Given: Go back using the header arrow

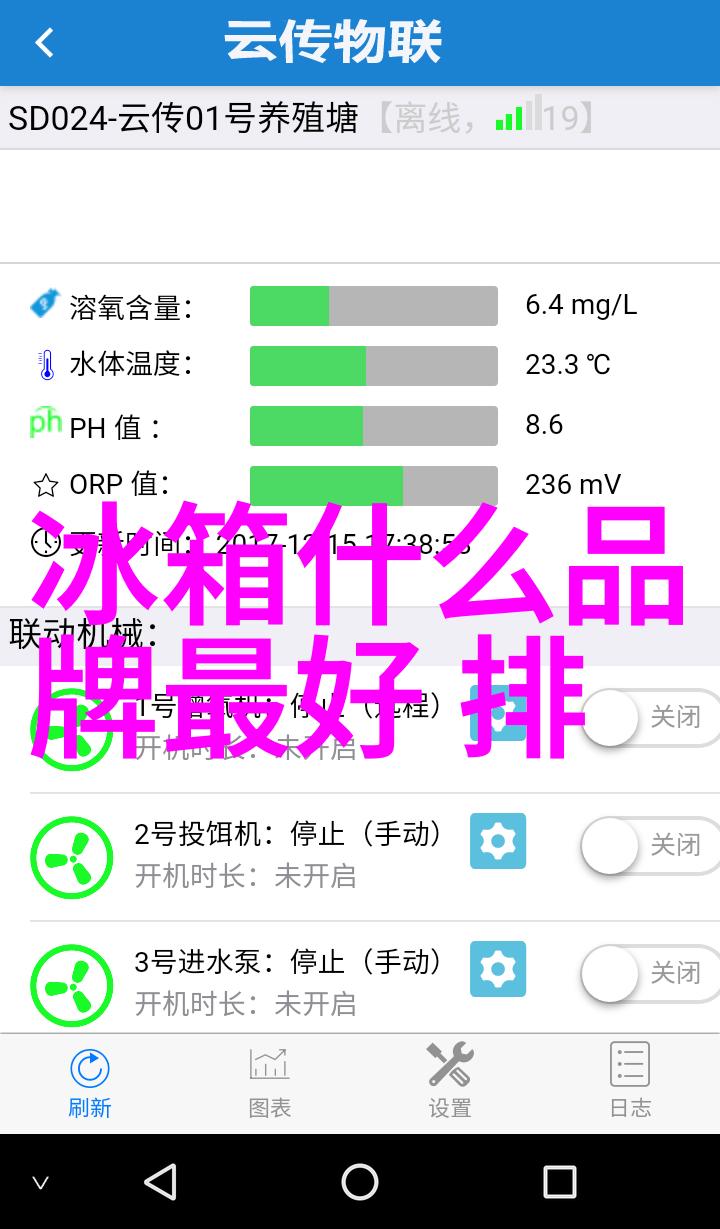Looking at the screenshot, I should coord(44,43).
